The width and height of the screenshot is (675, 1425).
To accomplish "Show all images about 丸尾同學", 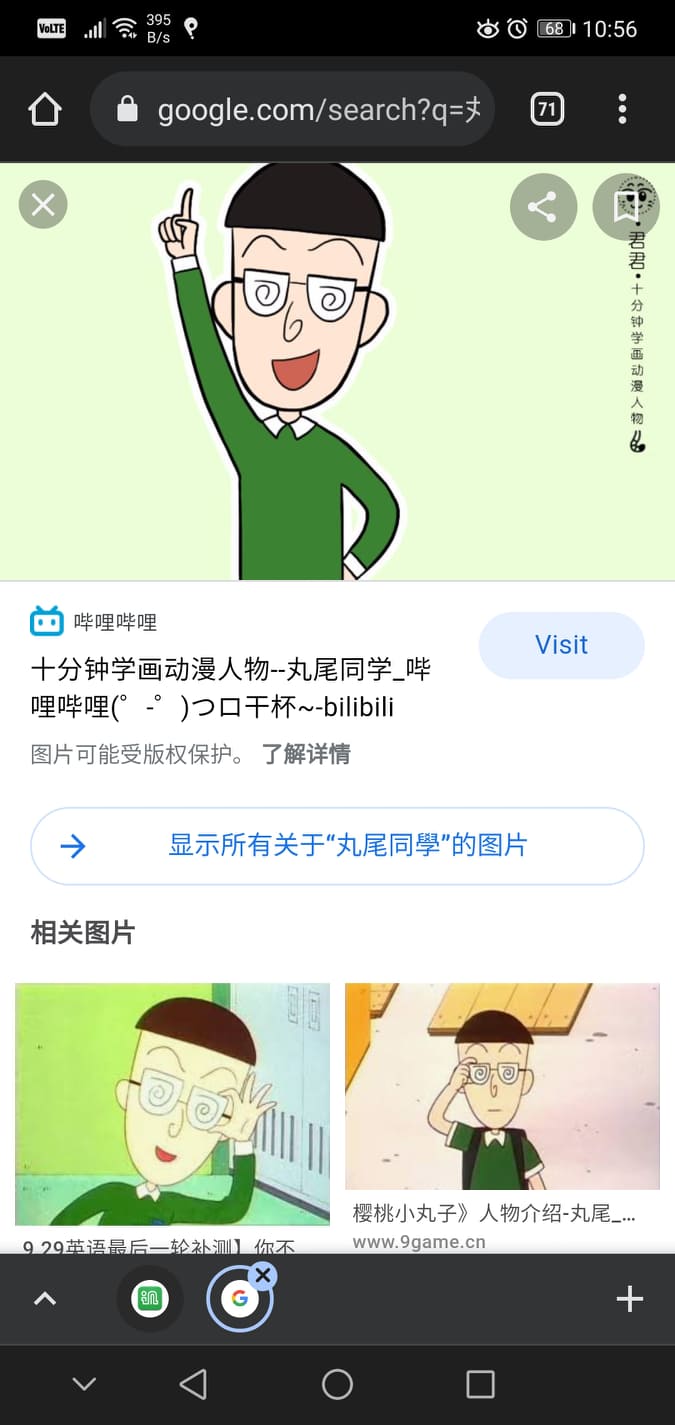I will pyautogui.click(x=337, y=846).
